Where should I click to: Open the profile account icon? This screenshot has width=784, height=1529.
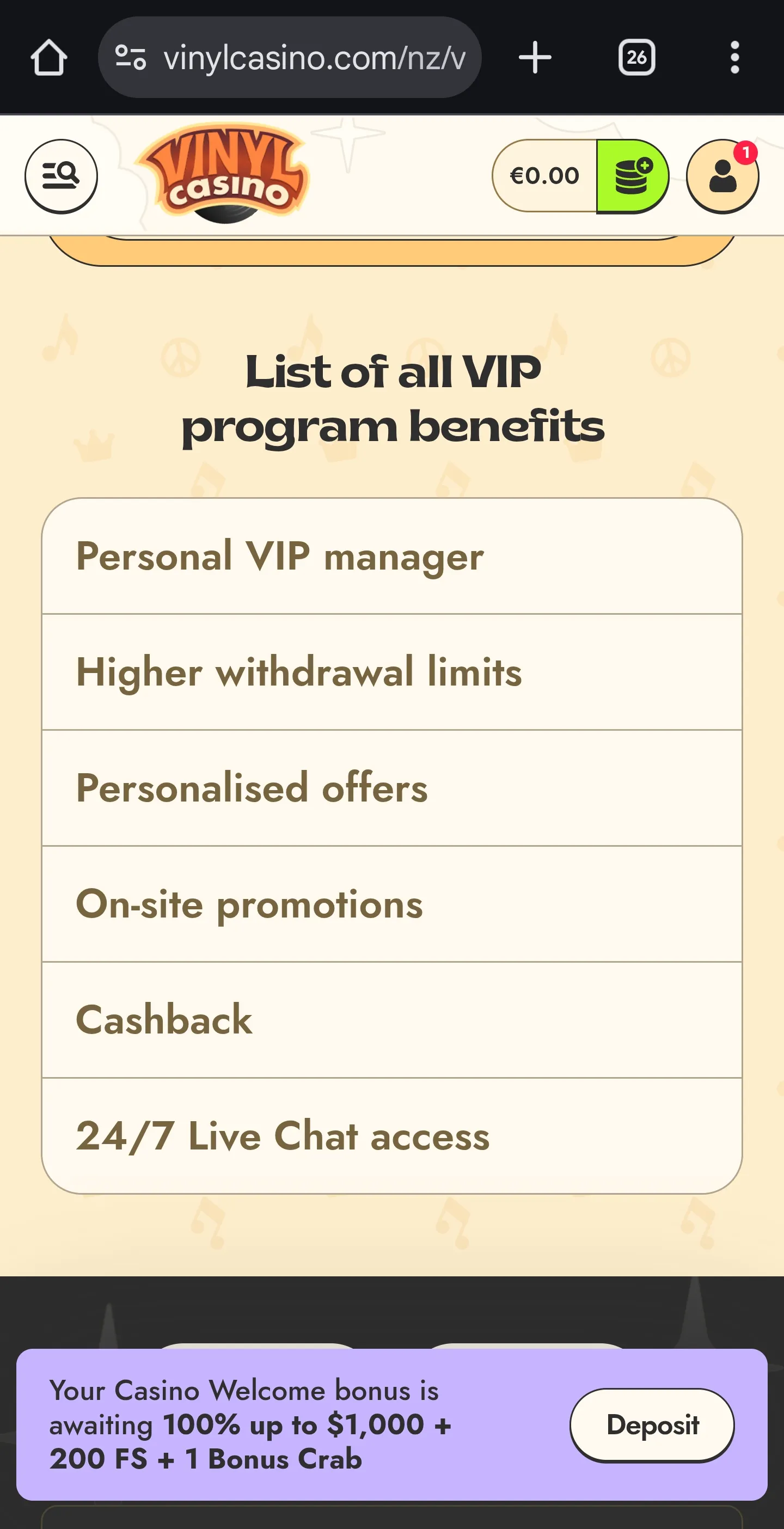pos(722,177)
